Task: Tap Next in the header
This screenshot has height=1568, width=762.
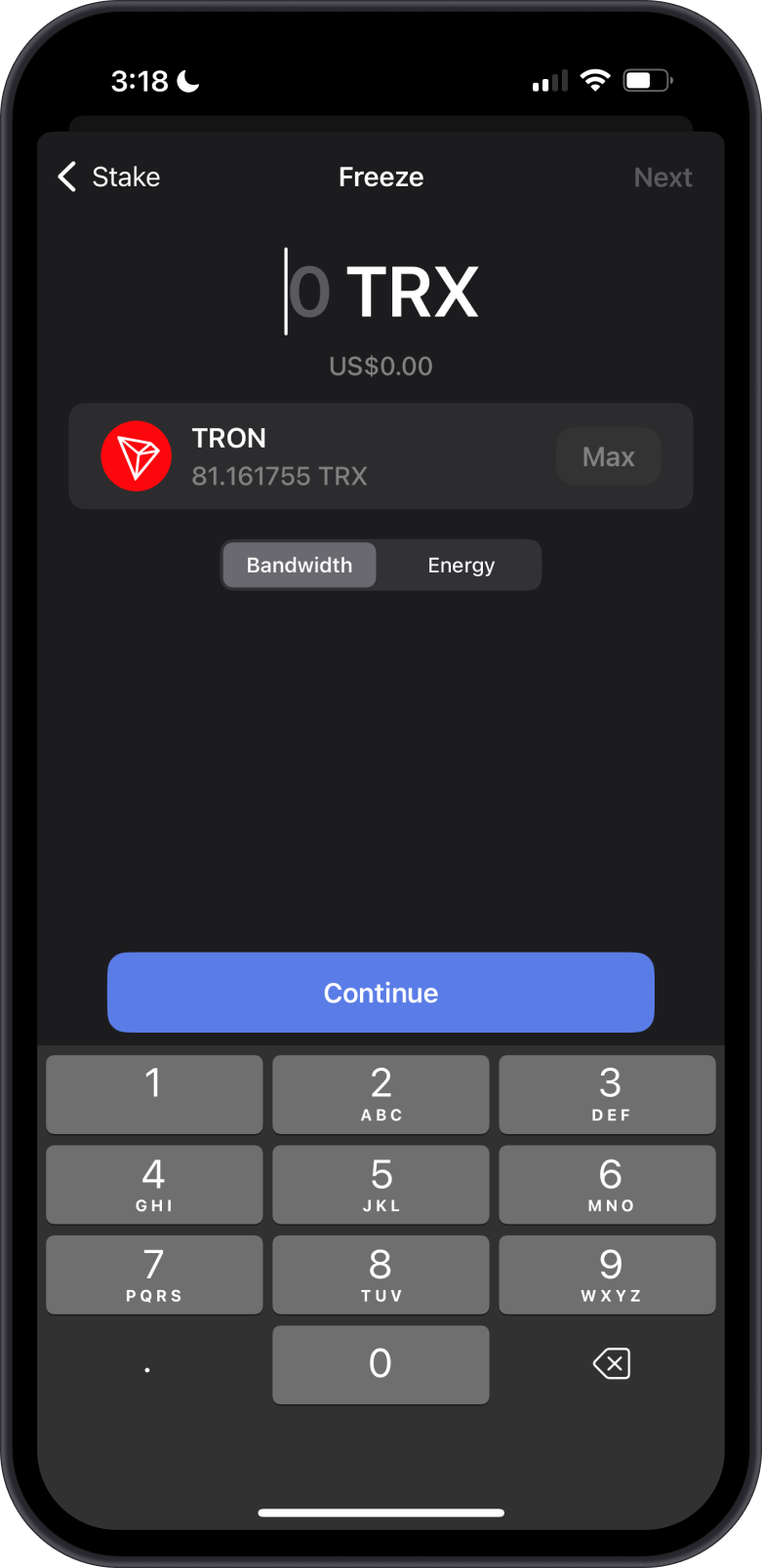Action: [662, 177]
